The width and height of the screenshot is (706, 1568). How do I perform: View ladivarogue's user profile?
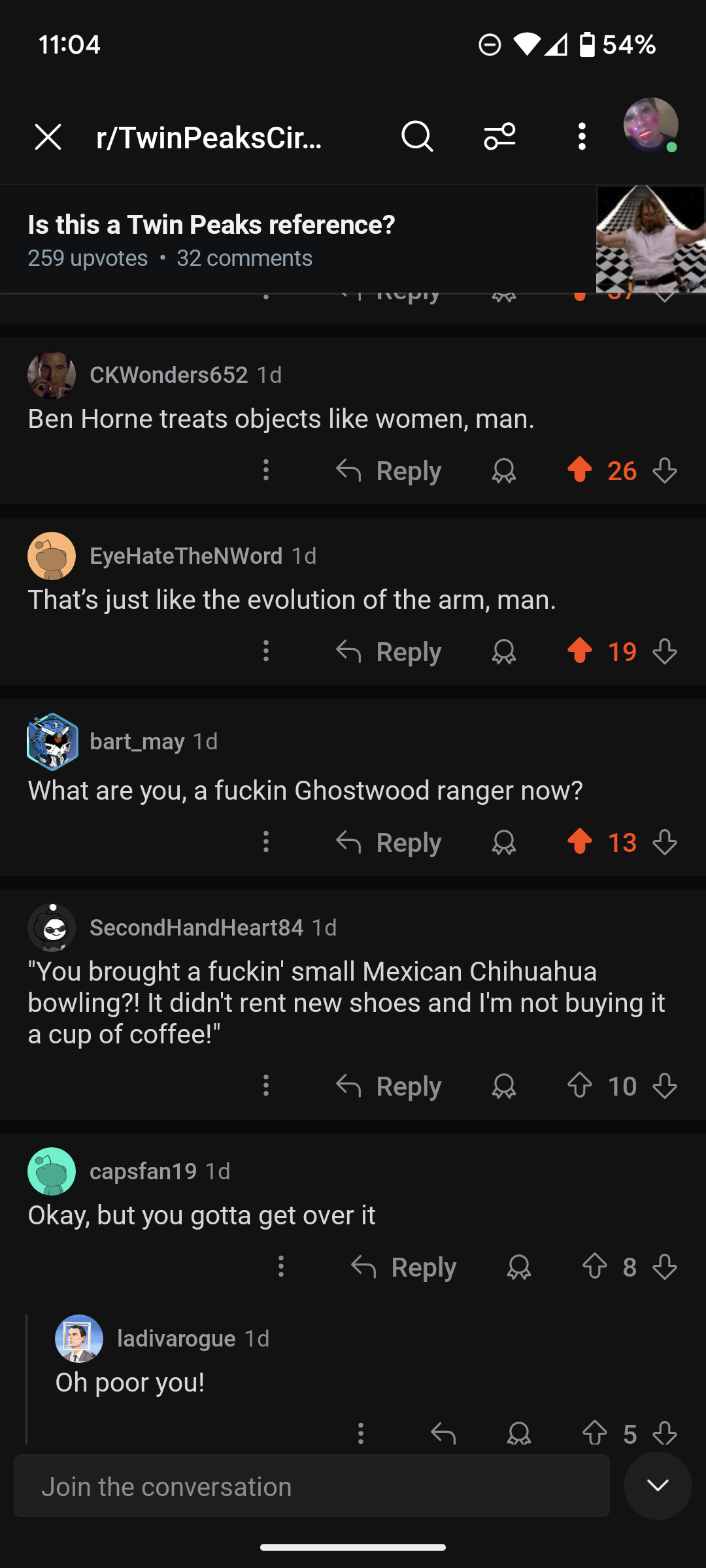(176, 1339)
